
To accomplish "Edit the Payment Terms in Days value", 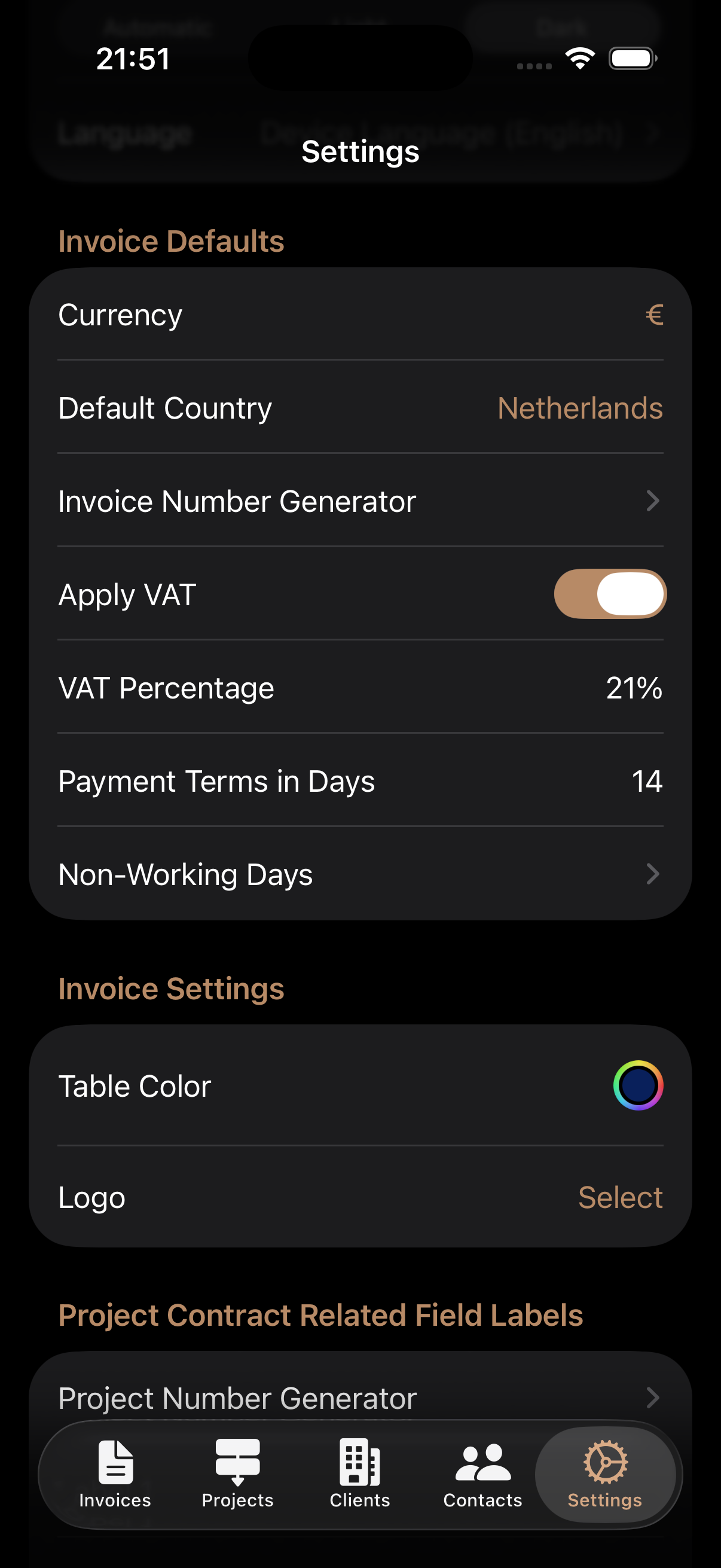I will 360,781.
